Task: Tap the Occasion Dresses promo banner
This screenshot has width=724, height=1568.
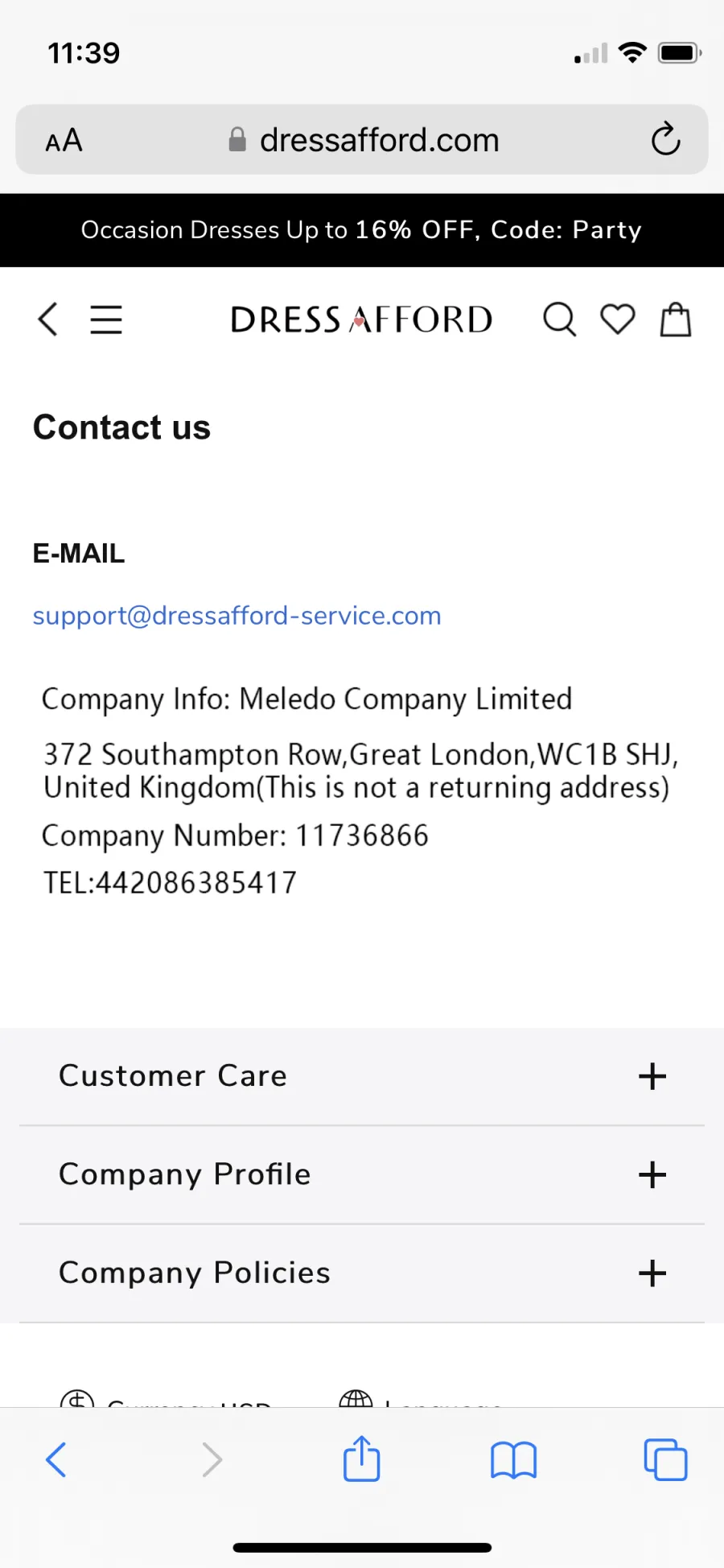Action: pyautogui.click(x=362, y=230)
